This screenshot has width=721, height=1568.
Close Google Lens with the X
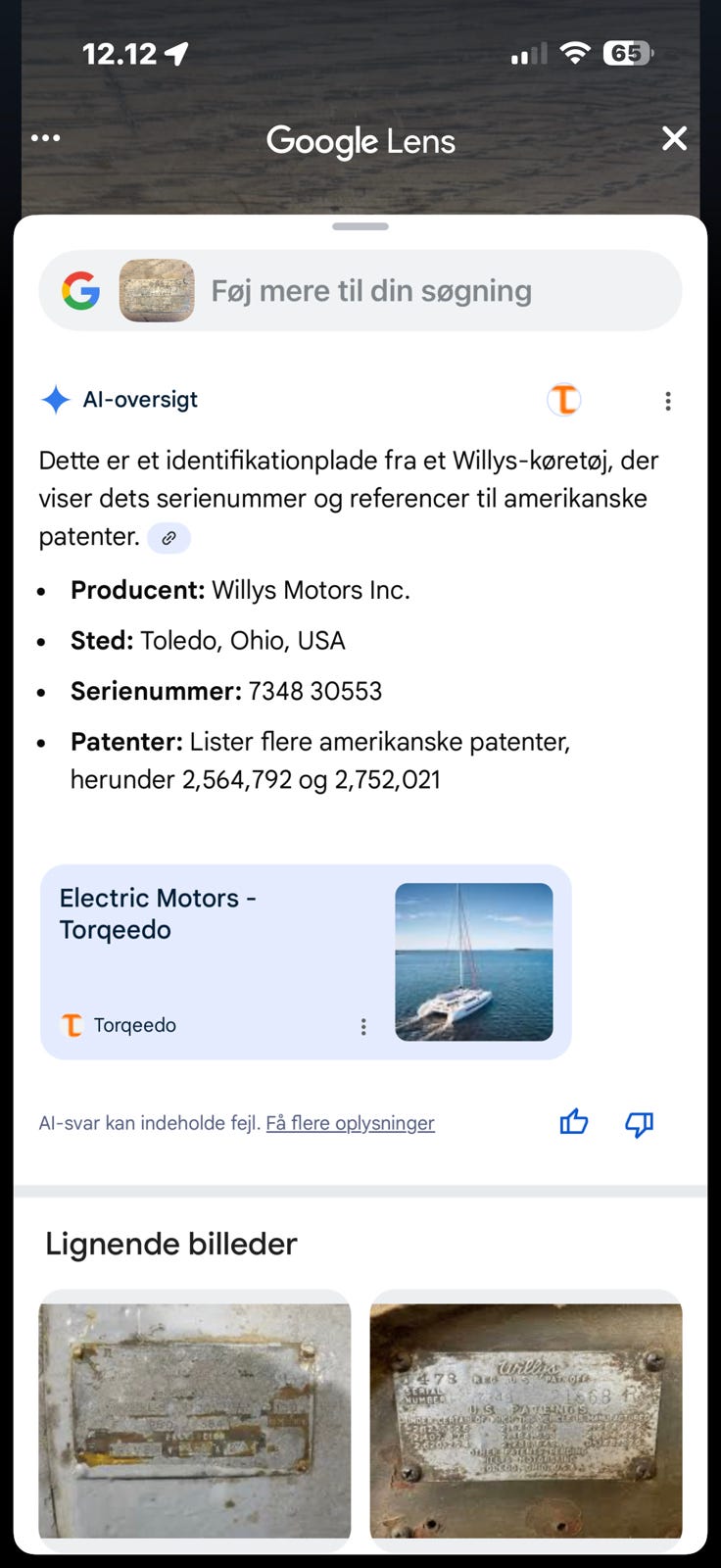[674, 139]
